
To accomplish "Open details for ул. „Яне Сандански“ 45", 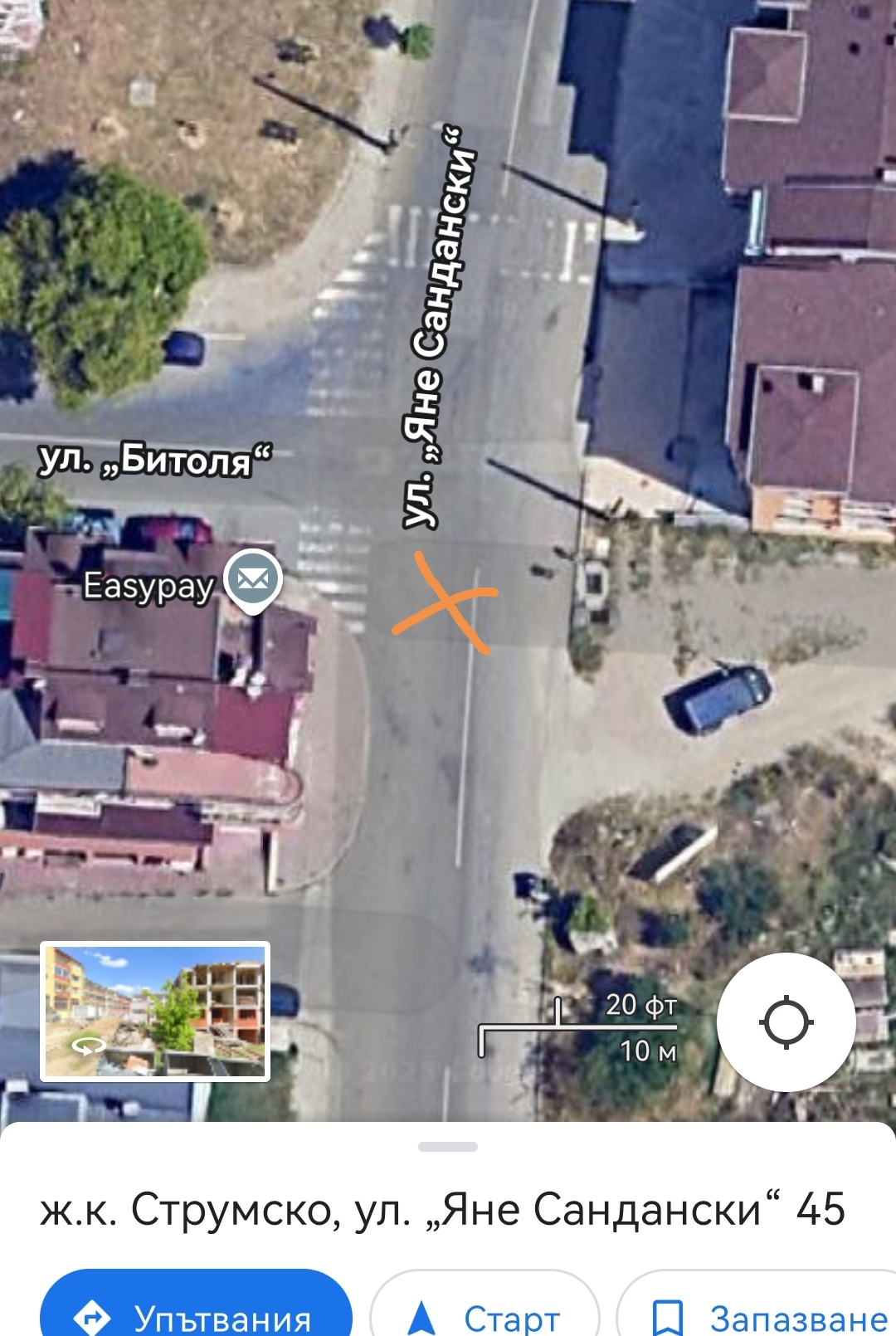I will click(x=442, y=1209).
